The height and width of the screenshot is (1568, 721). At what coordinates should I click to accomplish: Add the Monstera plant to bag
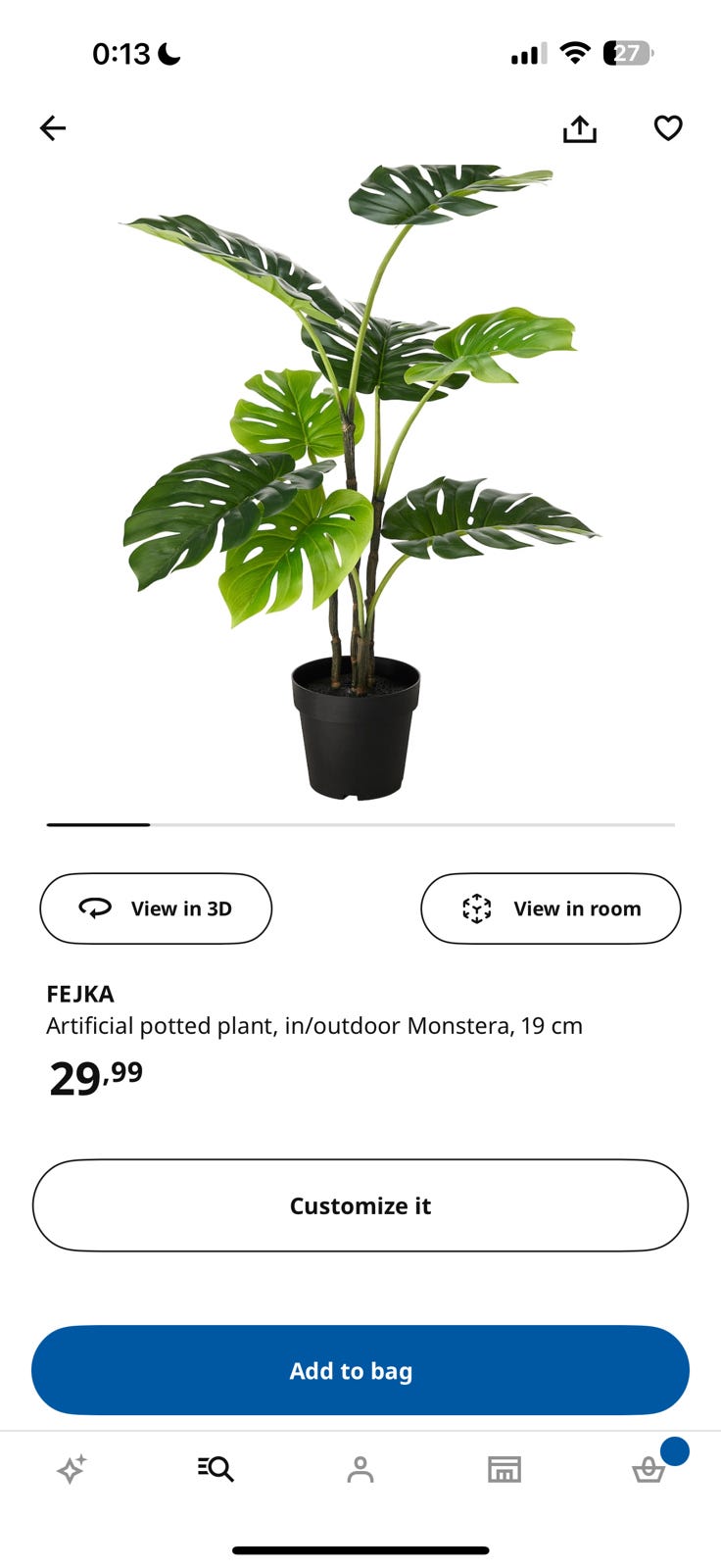coord(360,1370)
